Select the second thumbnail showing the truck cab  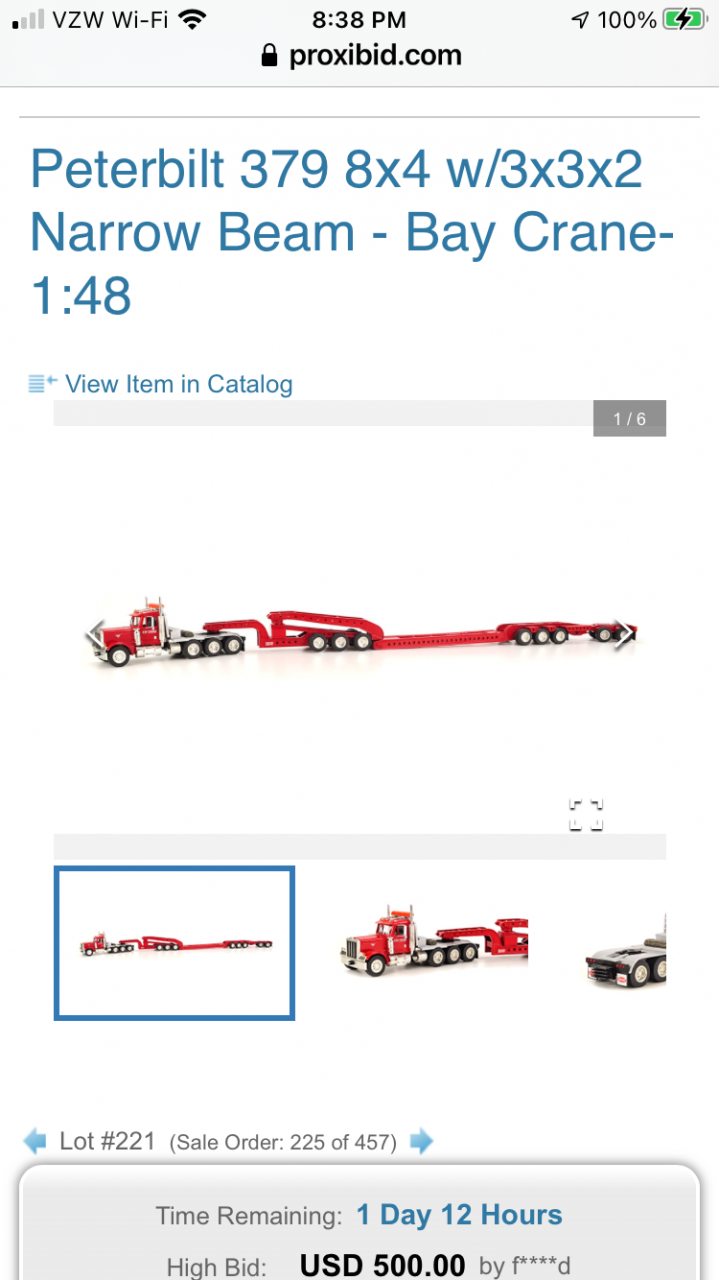434,943
